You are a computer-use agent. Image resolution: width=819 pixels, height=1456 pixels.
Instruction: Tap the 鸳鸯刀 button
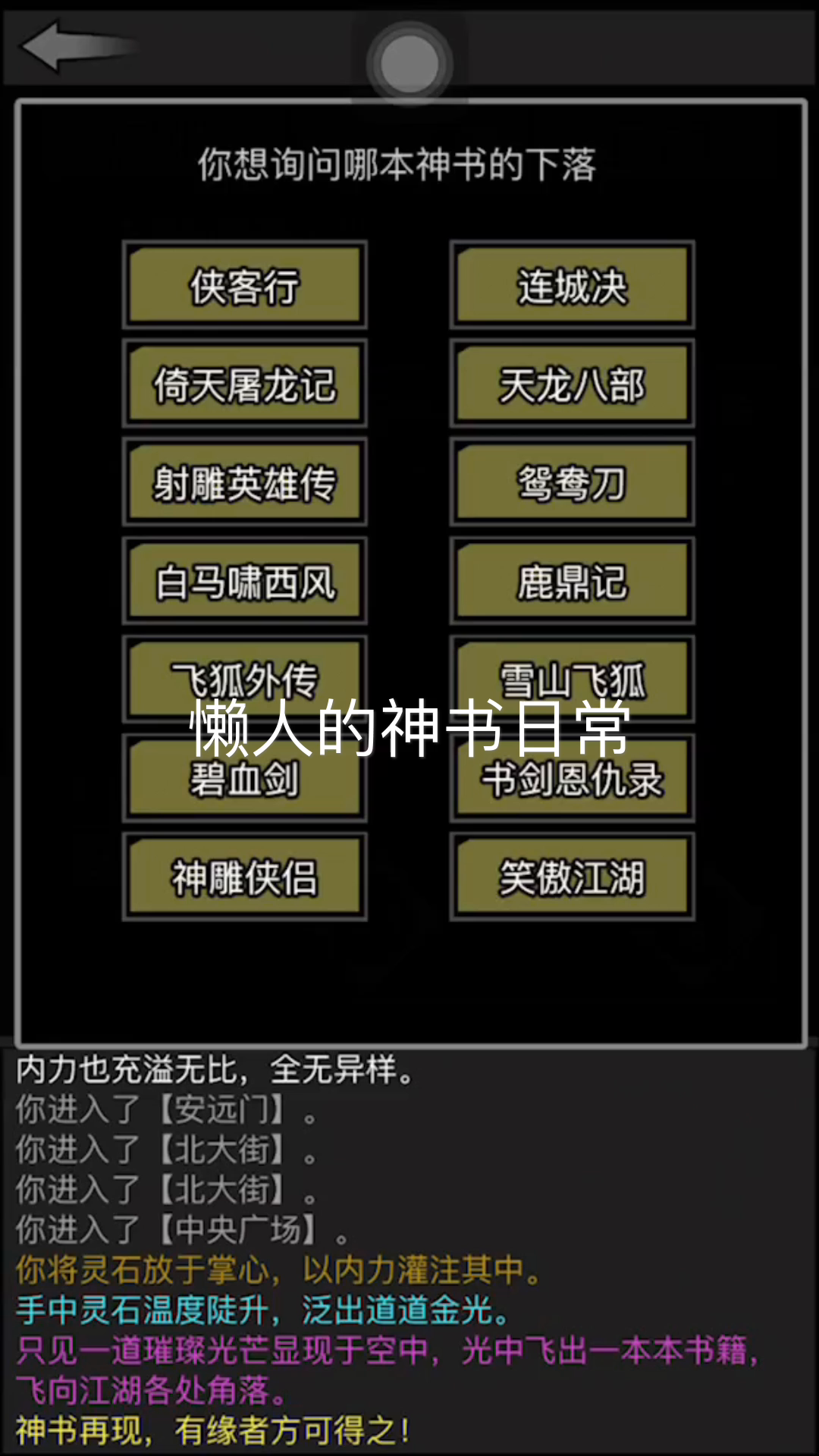point(572,483)
